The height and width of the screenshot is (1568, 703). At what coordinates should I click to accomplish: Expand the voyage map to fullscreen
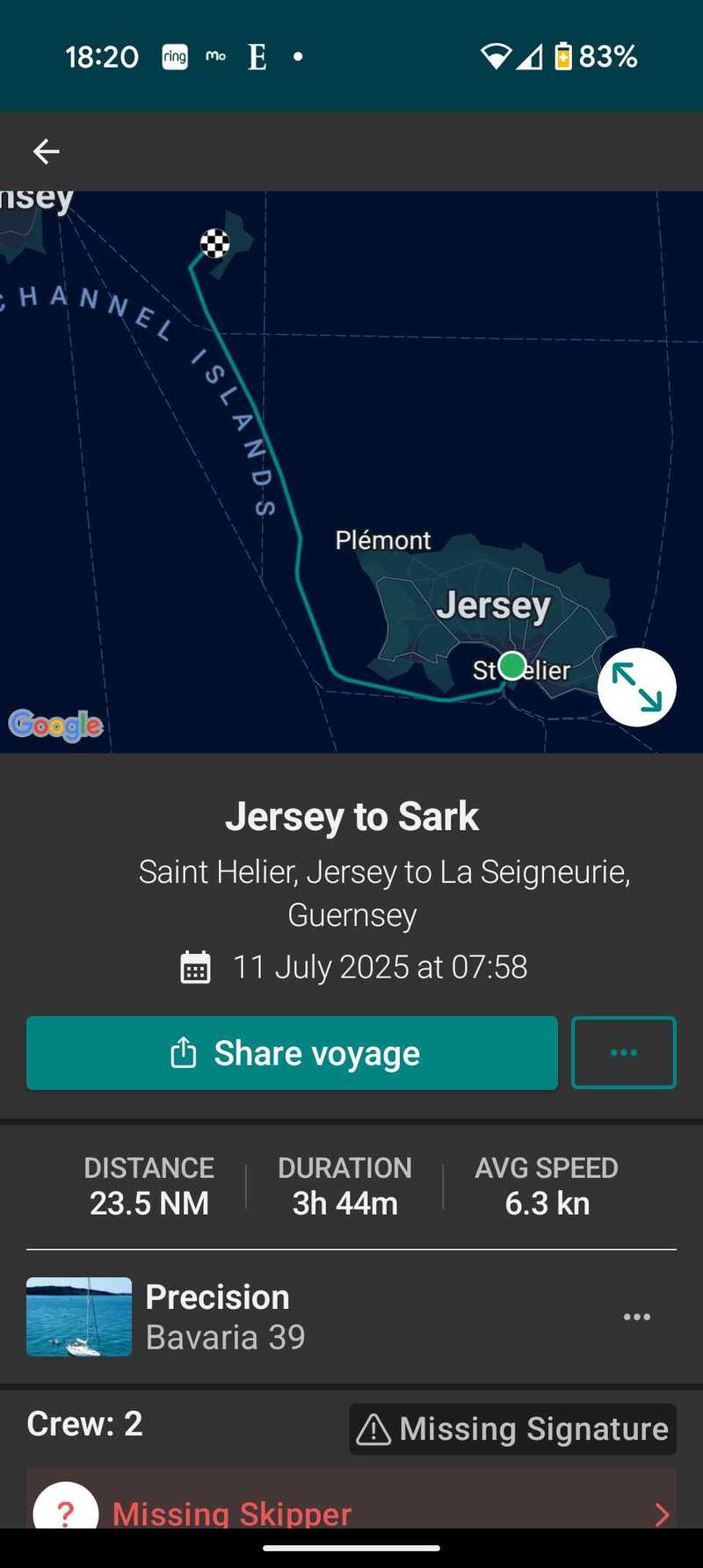[637, 687]
